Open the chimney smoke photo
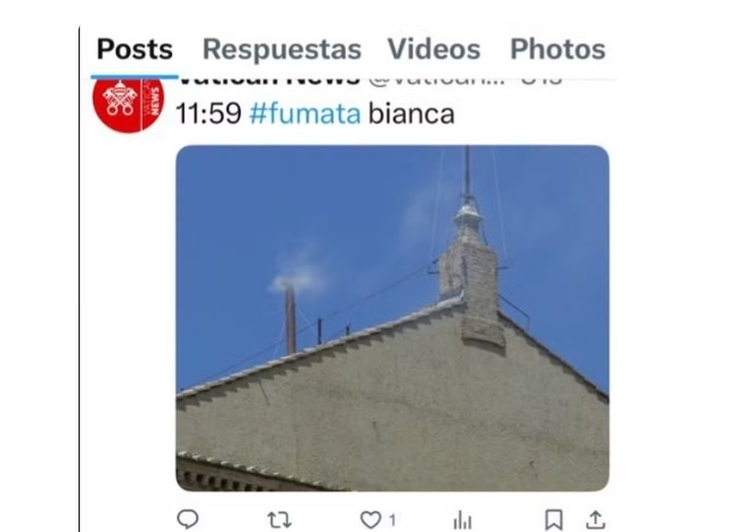750x532 pixels. 392,318
